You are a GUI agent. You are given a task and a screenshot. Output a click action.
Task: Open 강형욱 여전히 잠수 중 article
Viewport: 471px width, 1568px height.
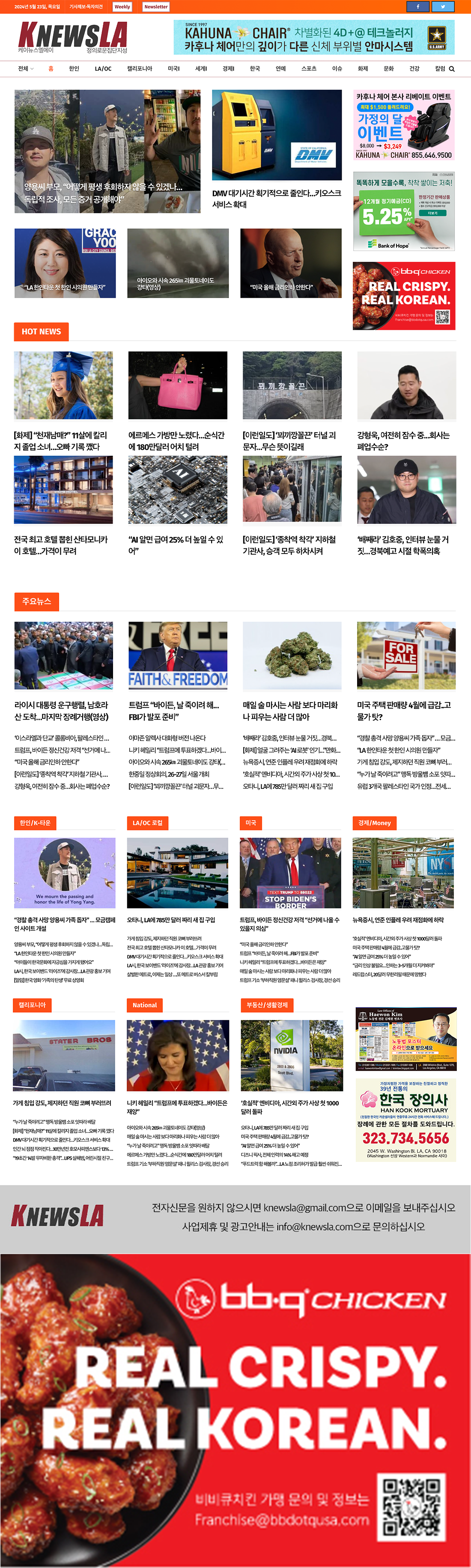[x=403, y=441]
